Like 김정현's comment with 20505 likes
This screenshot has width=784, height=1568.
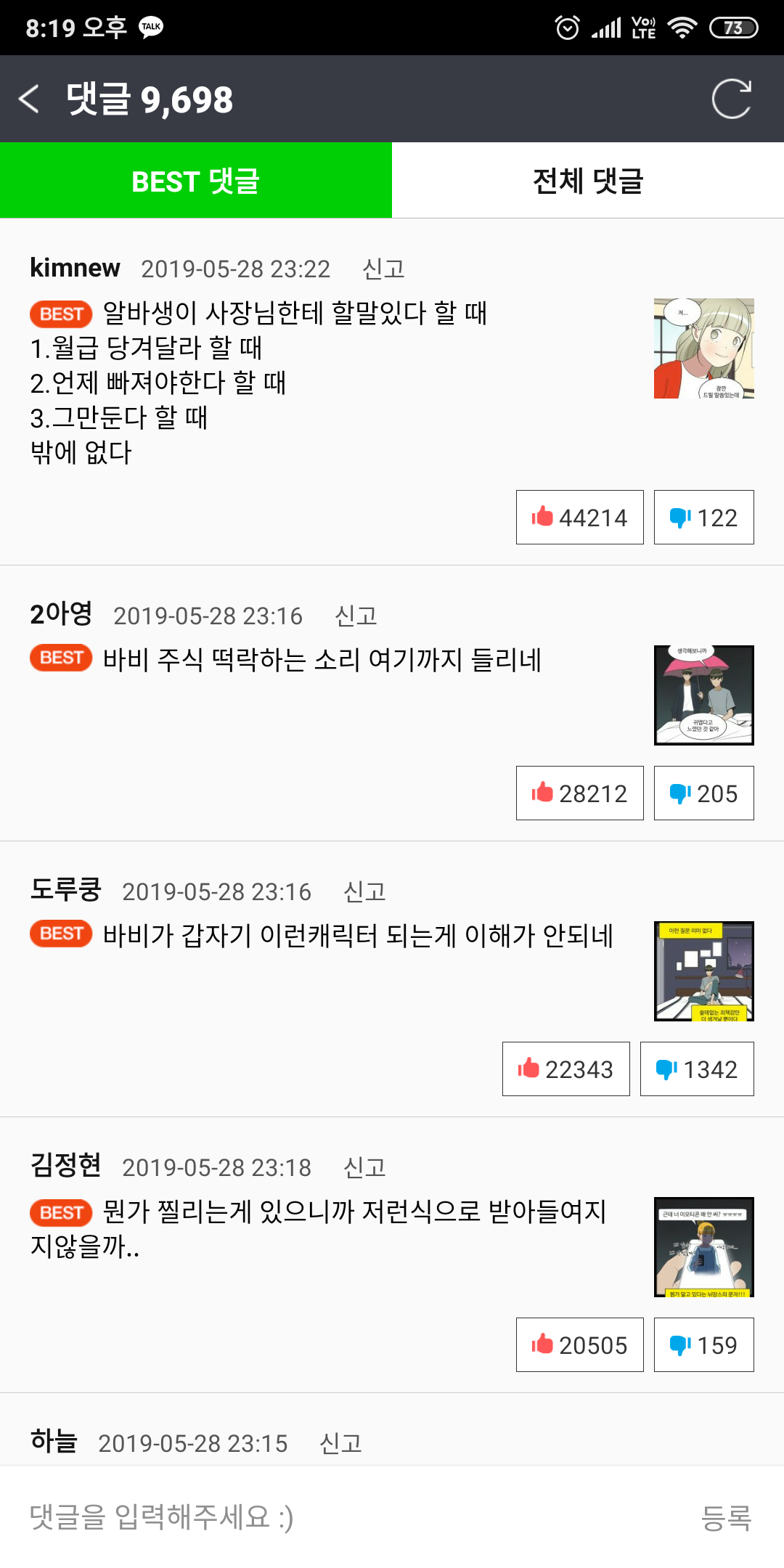[x=579, y=1345]
